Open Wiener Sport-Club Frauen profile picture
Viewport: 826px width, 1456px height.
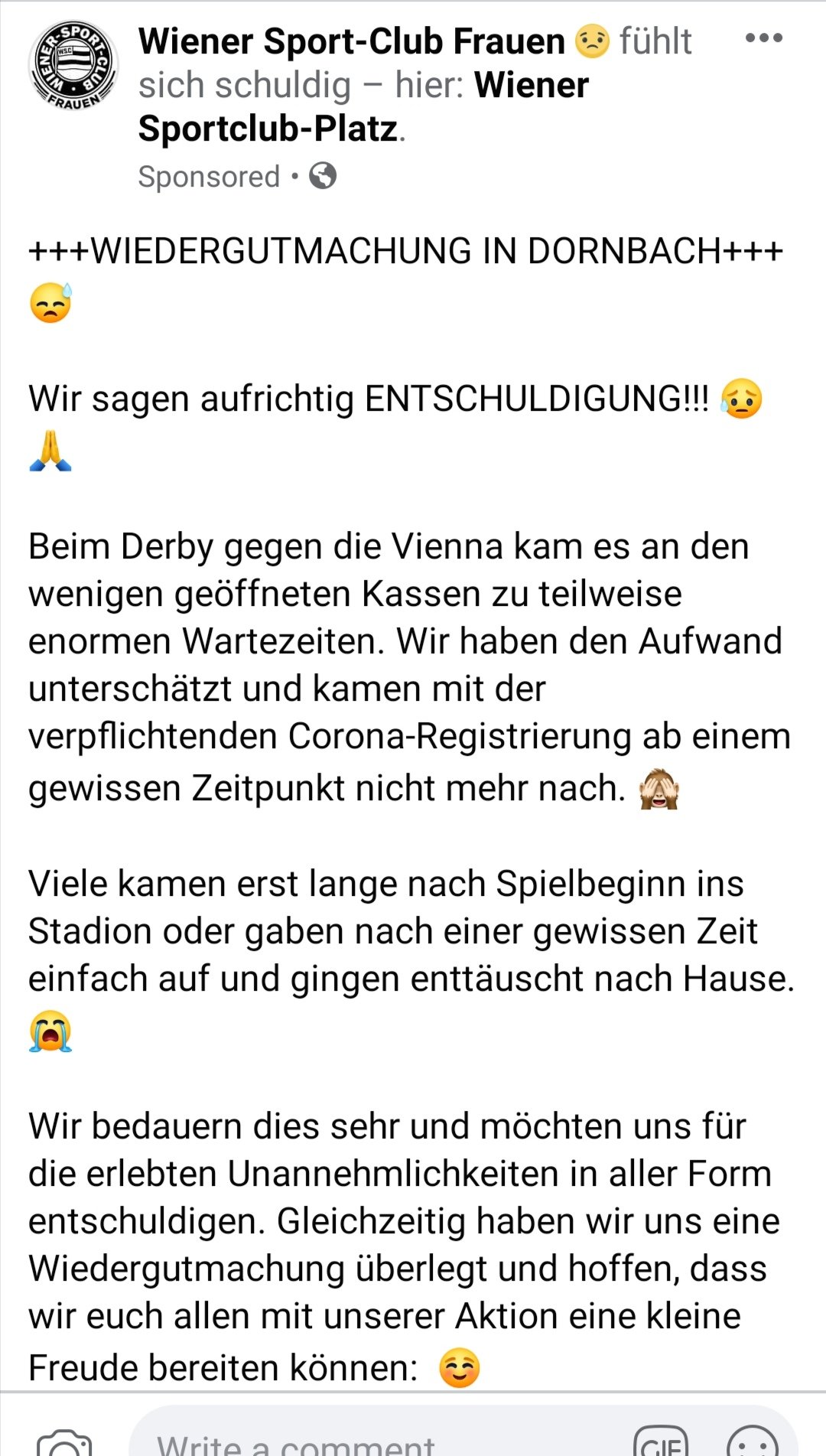pos(73,65)
